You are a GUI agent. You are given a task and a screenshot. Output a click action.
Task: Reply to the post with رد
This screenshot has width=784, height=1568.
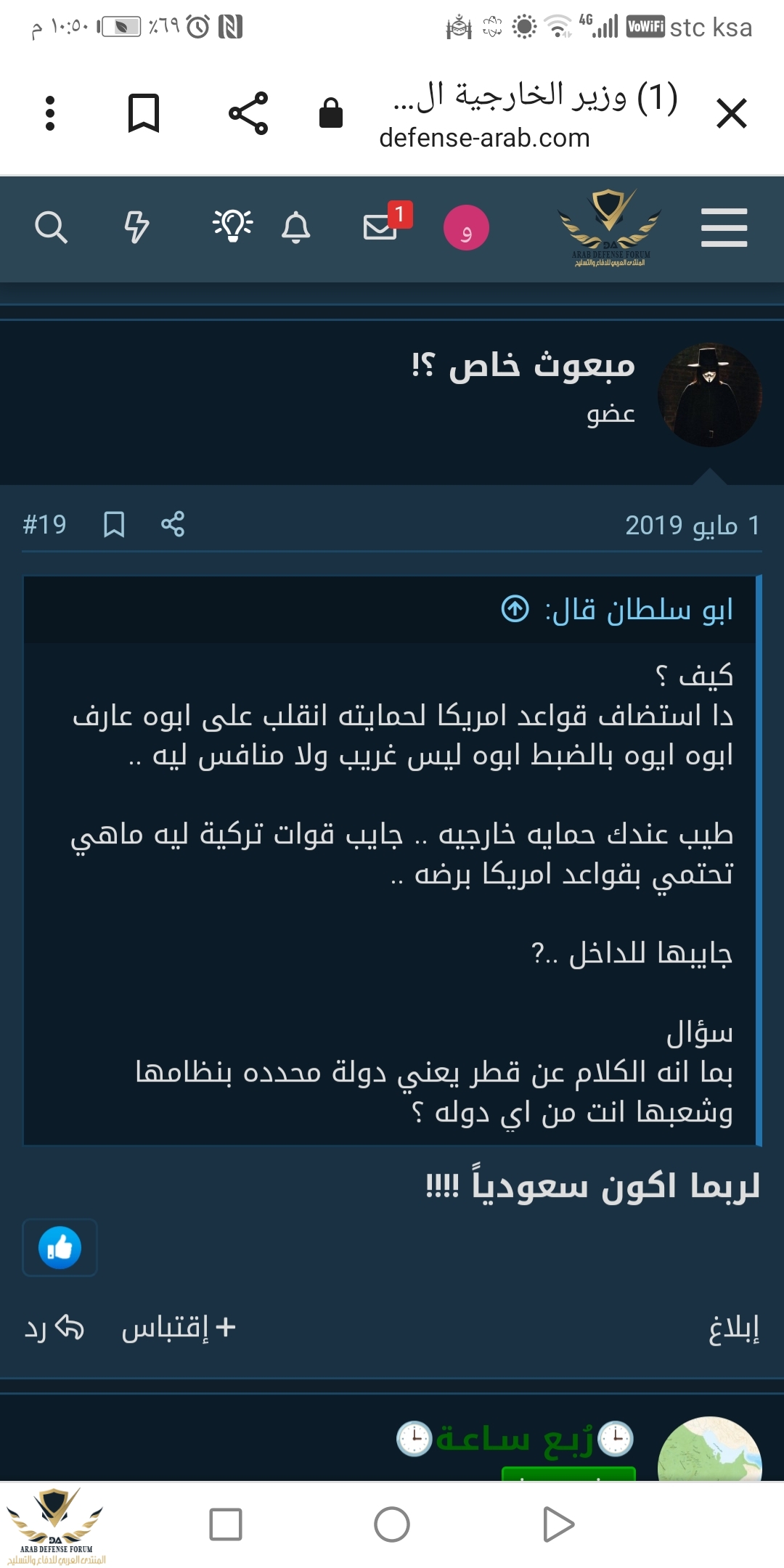point(54,1328)
